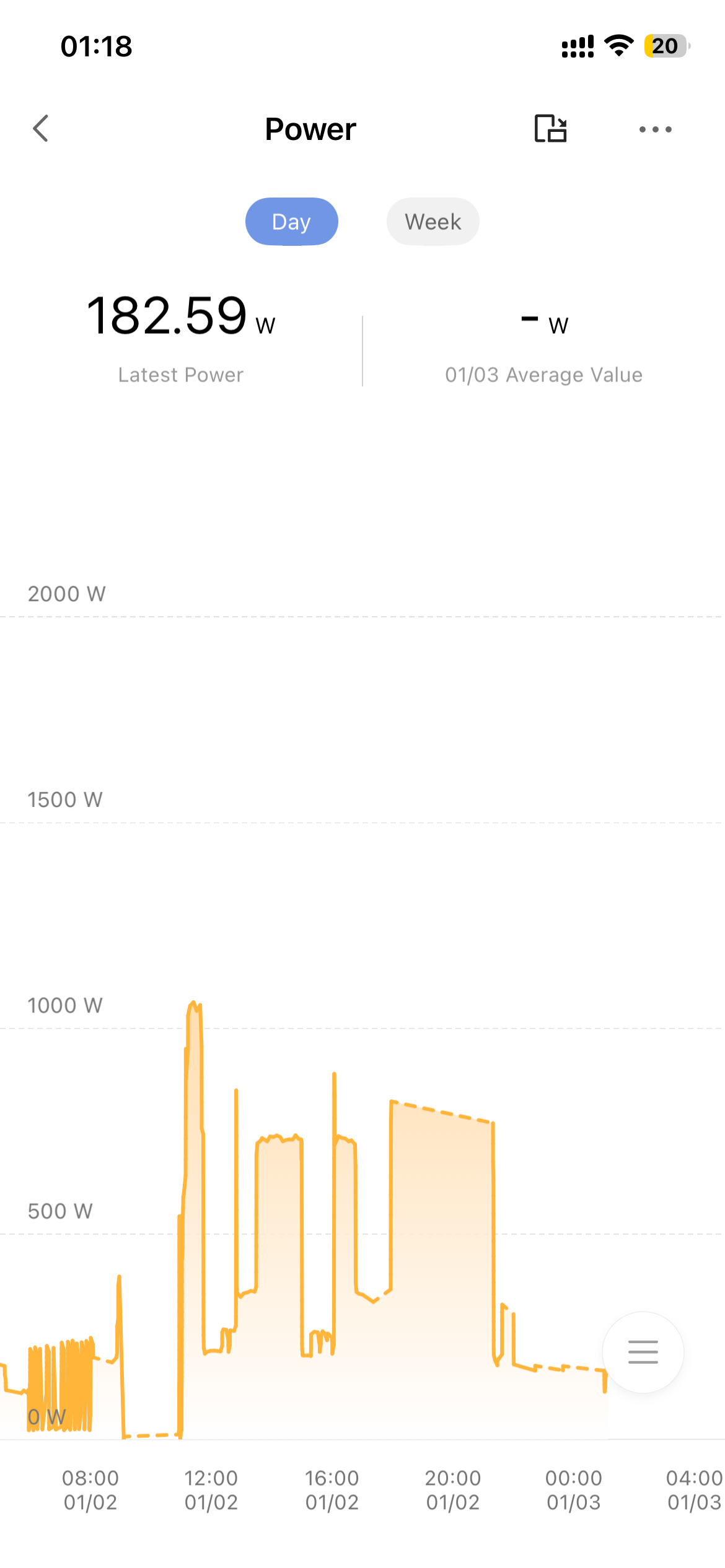Open the three-dot overflow menu
The image size is (725, 1568).
[655, 129]
